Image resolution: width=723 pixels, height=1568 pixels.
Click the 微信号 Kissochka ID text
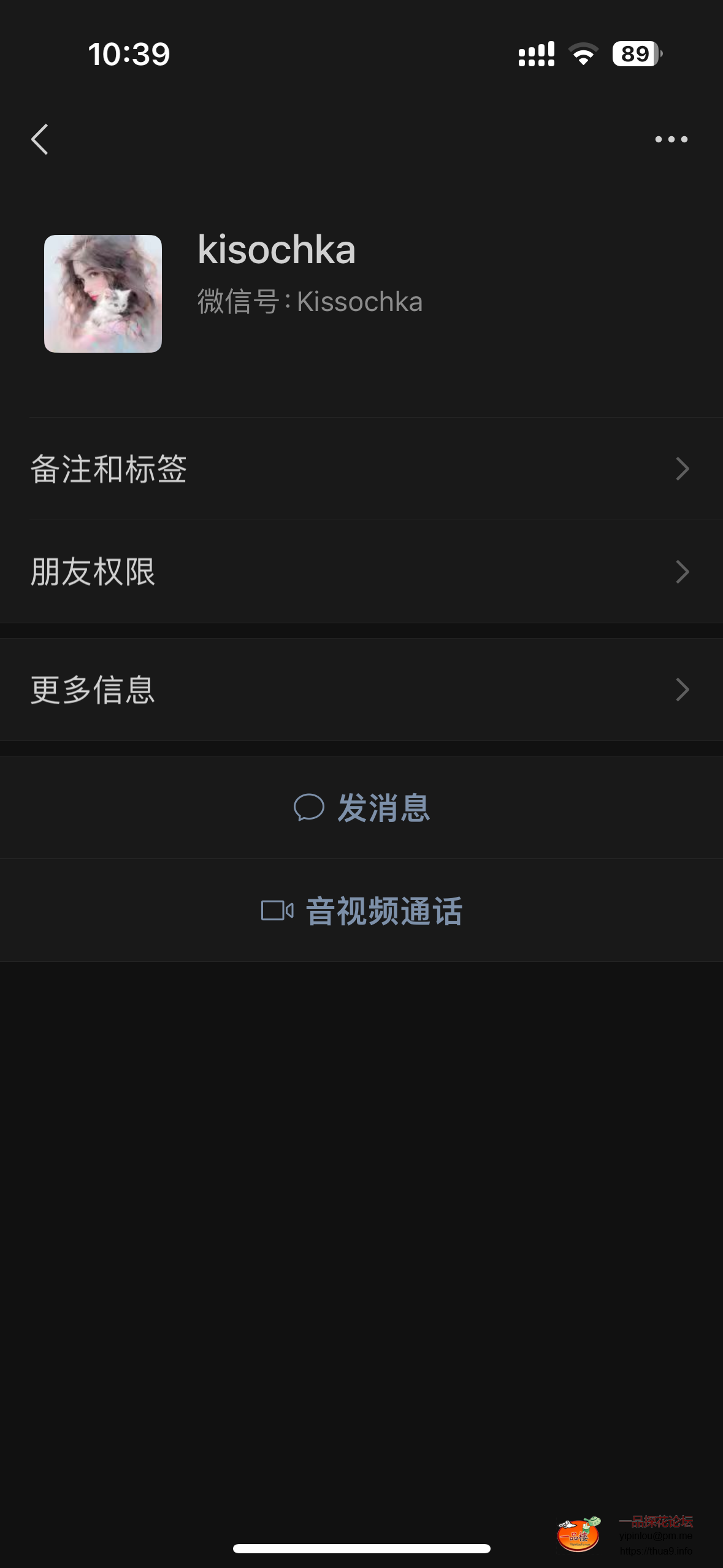pos(309,301)
